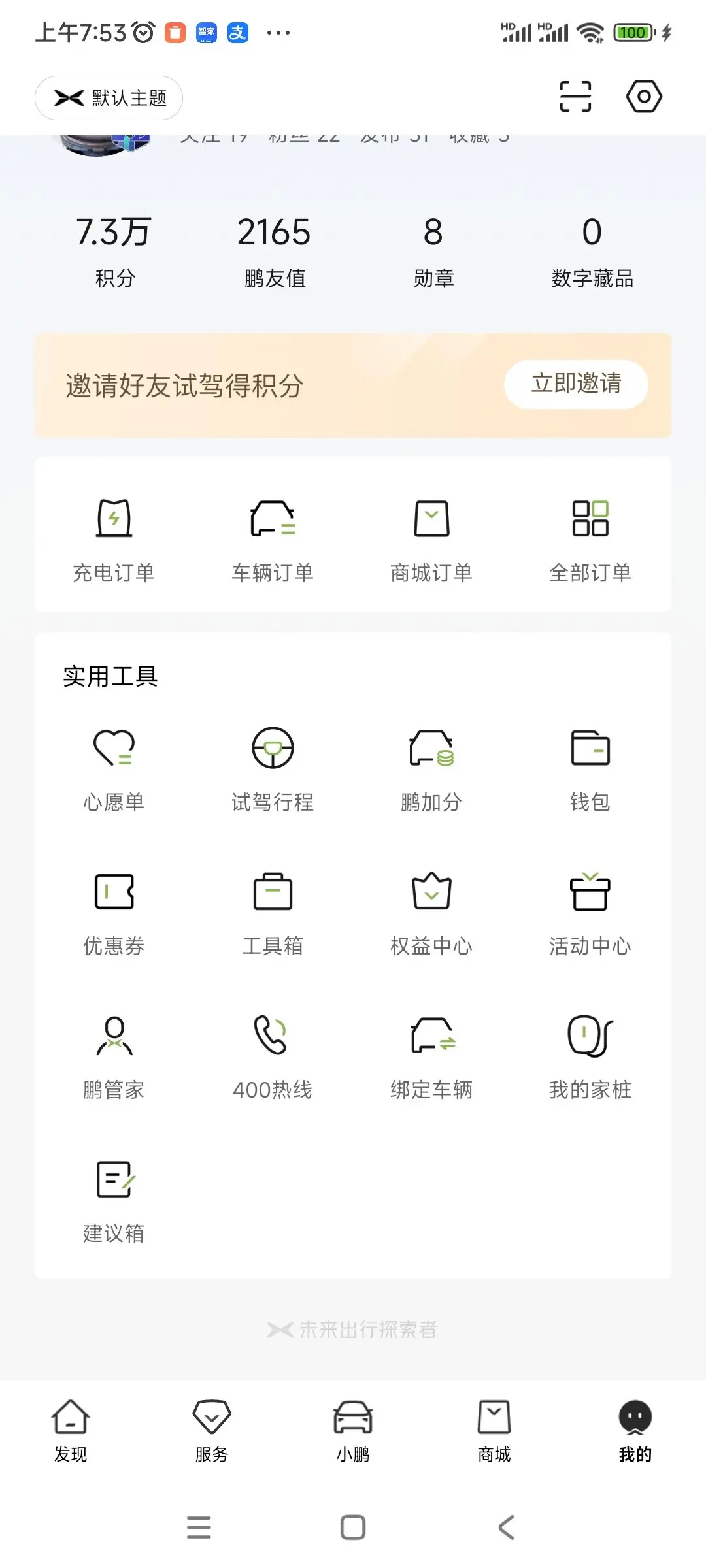The image size is (706, 1568).
Task: Tap the 默认主题 theme button
Action: click(109, 98)
